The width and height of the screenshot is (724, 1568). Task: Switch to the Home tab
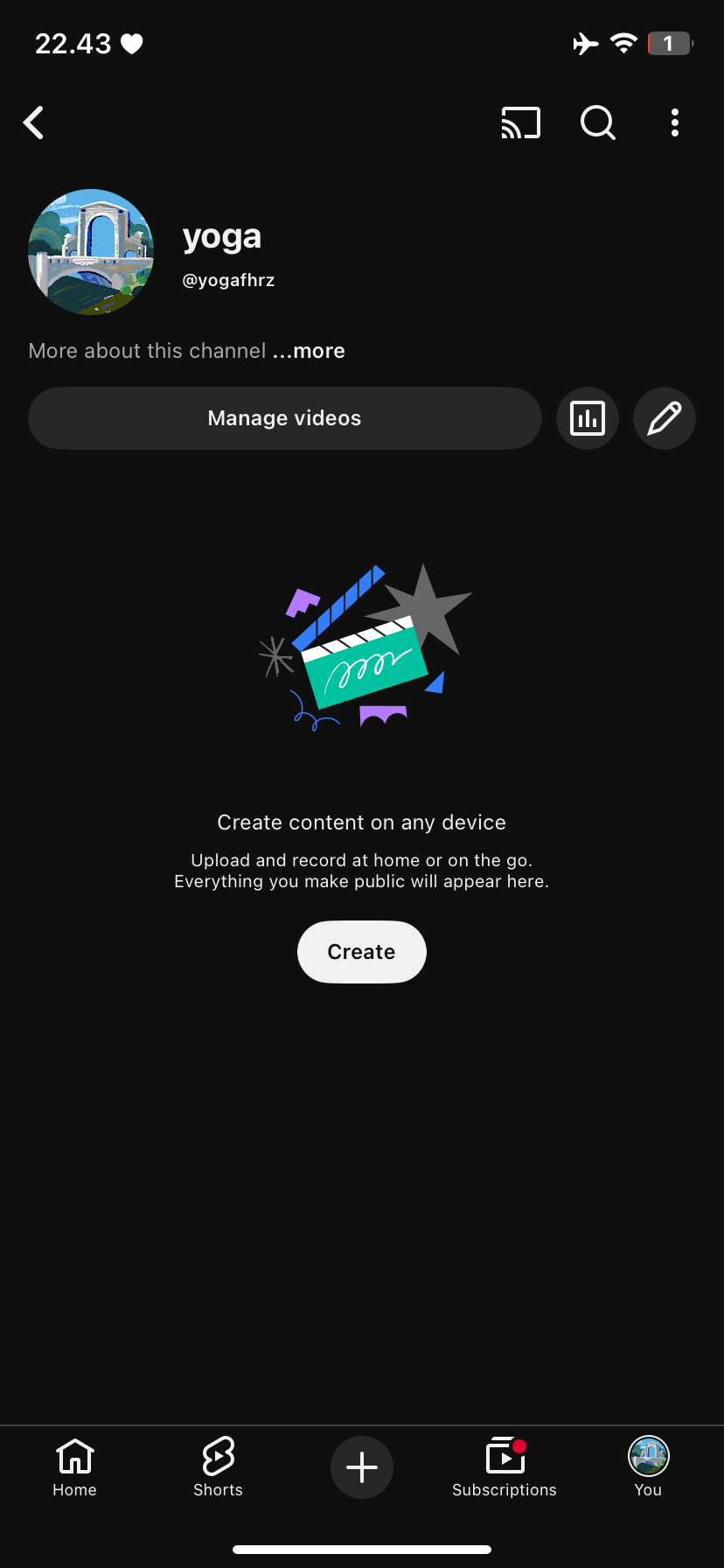tap(75, 1467)
